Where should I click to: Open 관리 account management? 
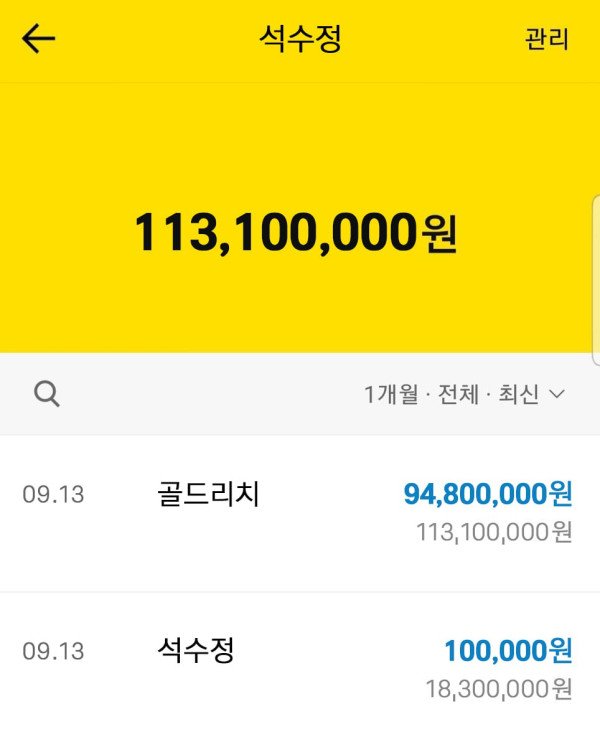tap(546, 40)
